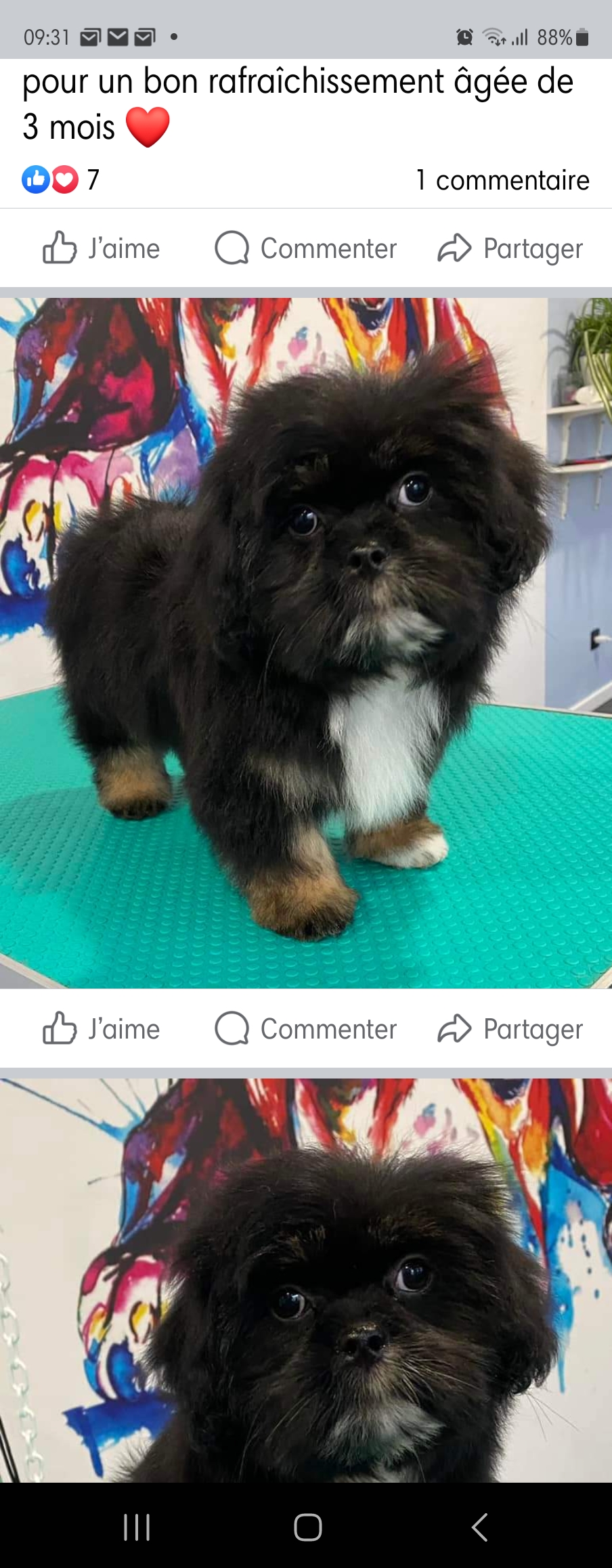Screen dimensions: 612x1568
Task: Go back with the system back button
Action: 479,1527
